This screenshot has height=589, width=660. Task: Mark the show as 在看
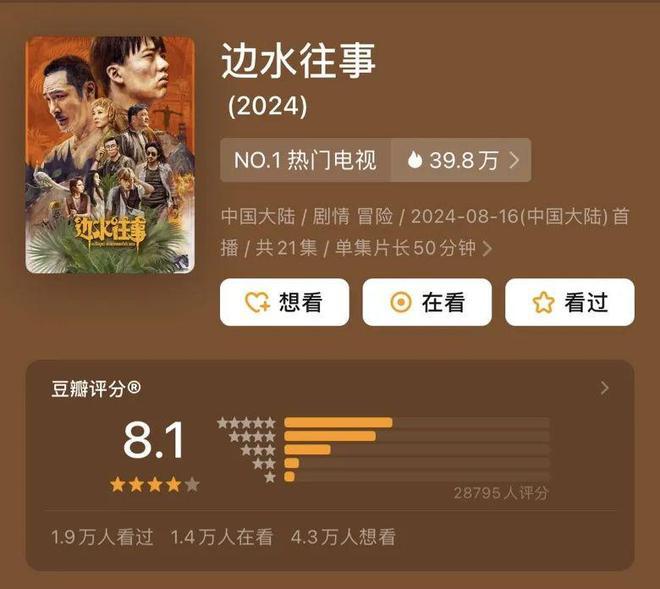(x=426, y=302)
